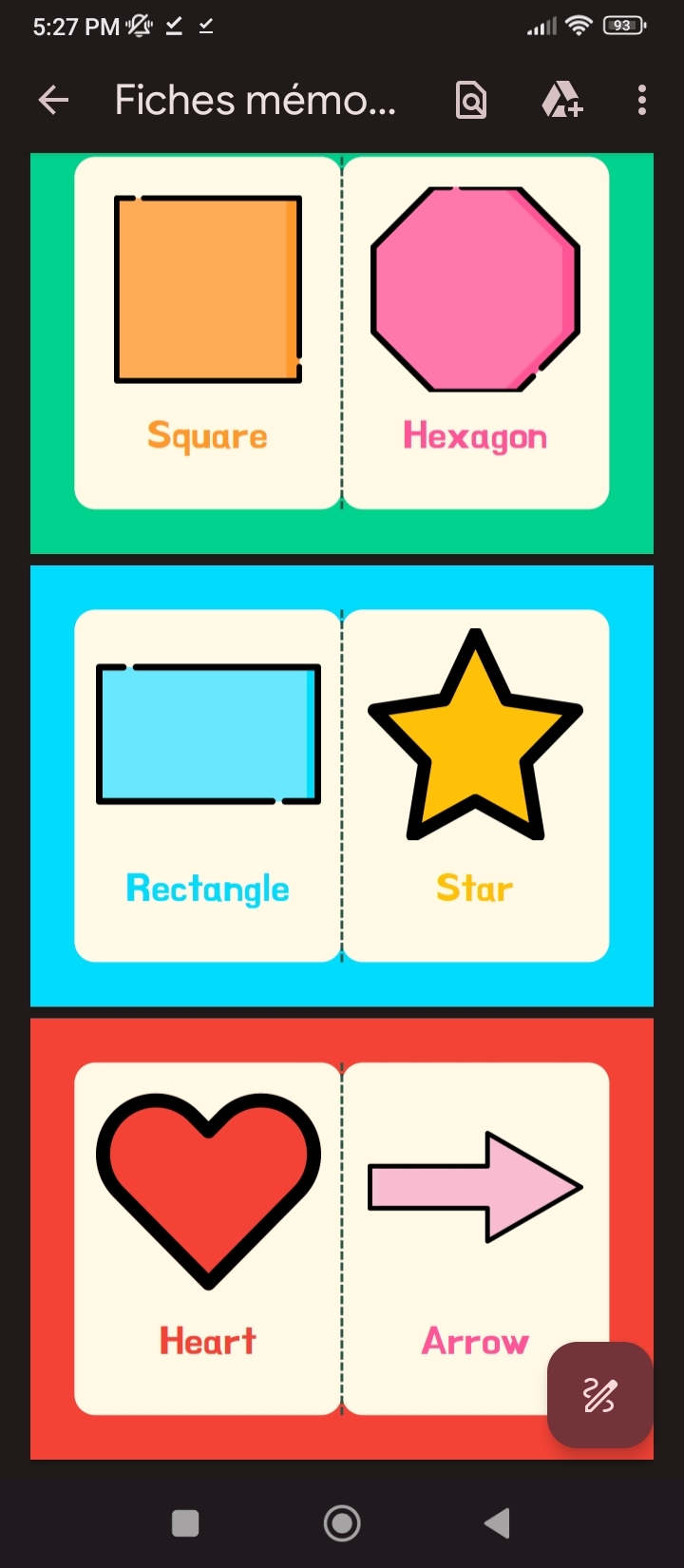Tap the system home button
This screenshot has height=1568, width=684.
(342, 1523)
